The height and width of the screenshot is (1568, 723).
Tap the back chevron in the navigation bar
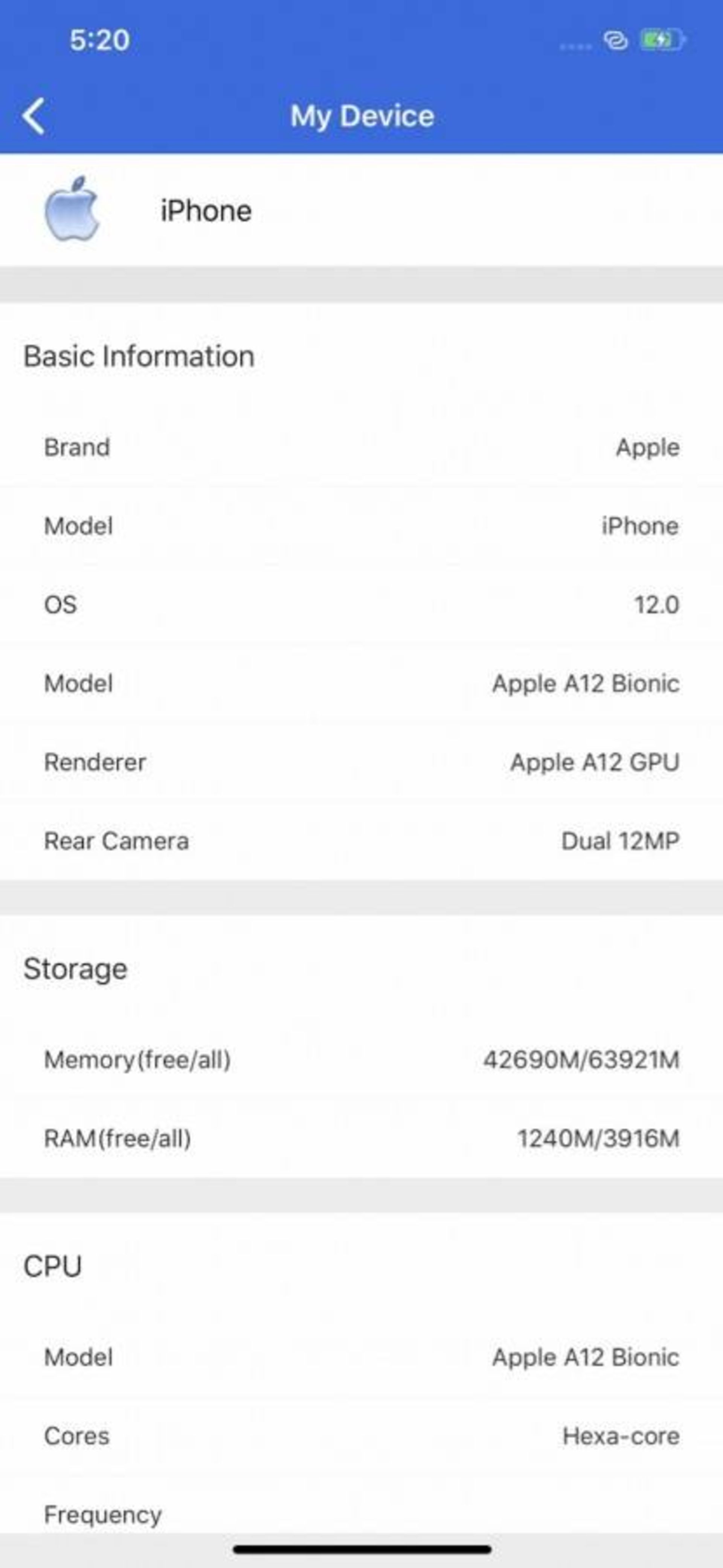tap(35, 116)
